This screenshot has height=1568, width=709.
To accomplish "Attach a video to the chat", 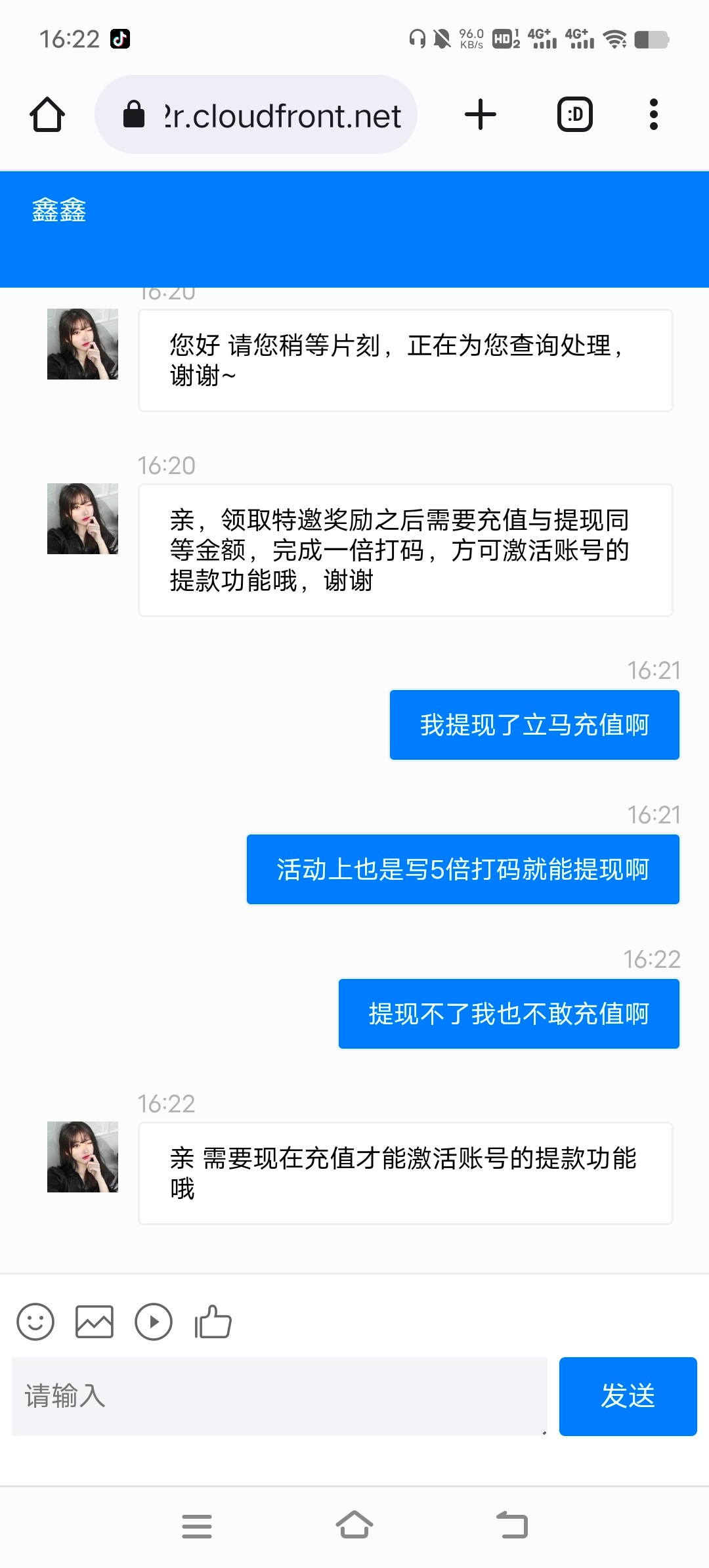I will (154, 1322).
